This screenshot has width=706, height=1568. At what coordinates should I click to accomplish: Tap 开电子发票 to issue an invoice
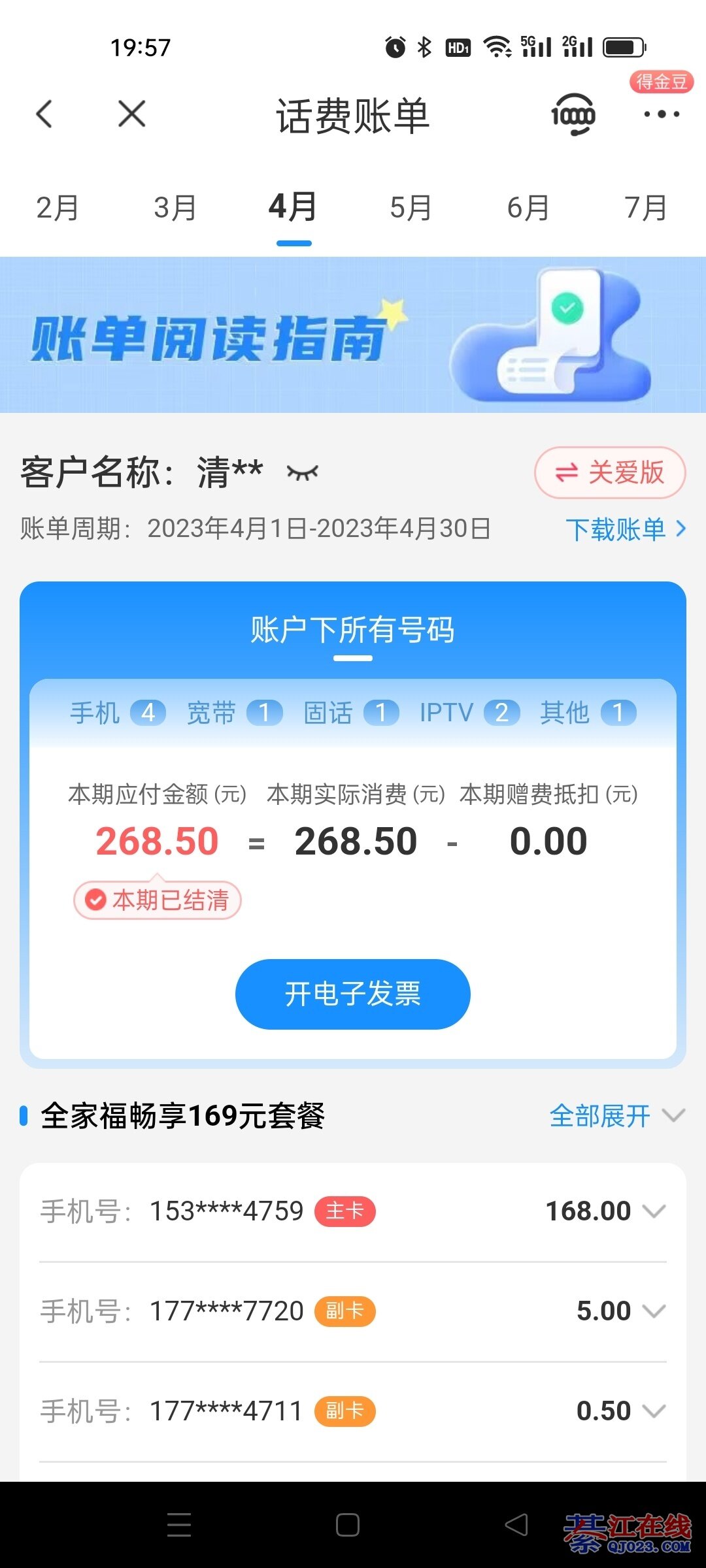tap(353, 994)
